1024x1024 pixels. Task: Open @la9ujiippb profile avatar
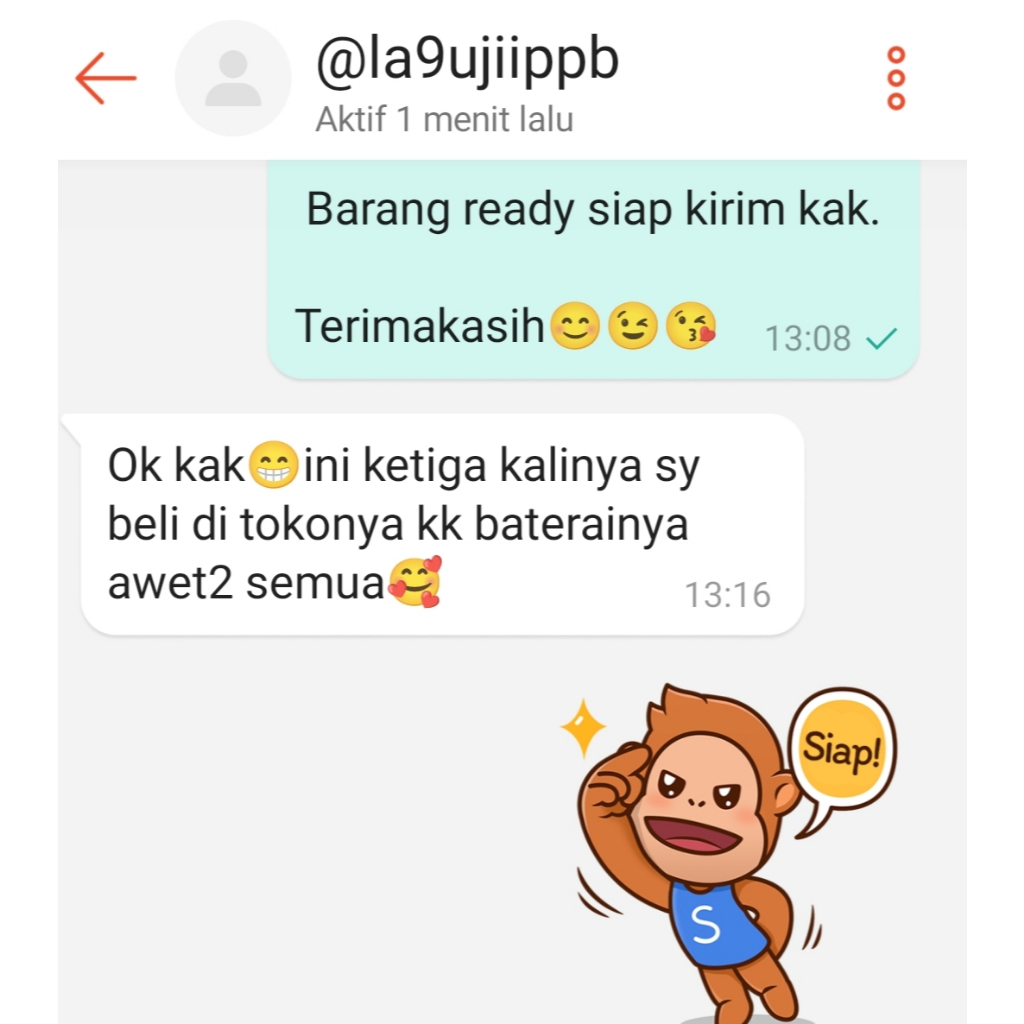(x=233, y=78)
